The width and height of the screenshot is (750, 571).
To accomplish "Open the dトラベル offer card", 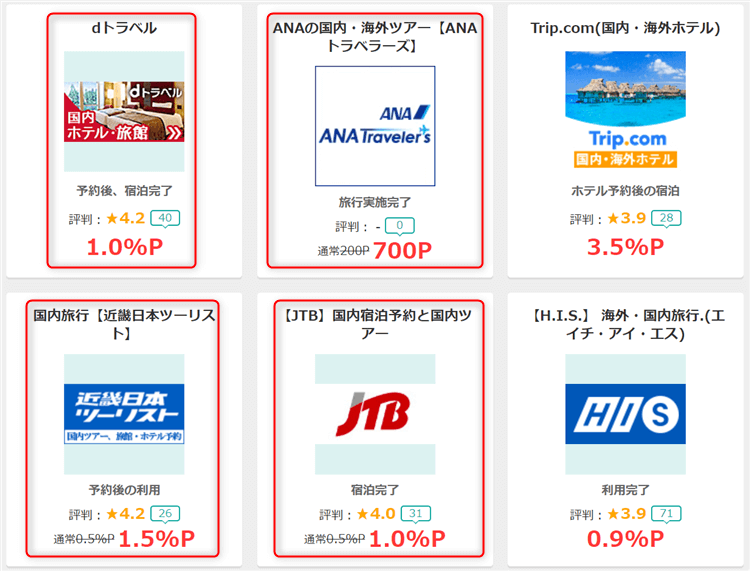I will (123, 110).
